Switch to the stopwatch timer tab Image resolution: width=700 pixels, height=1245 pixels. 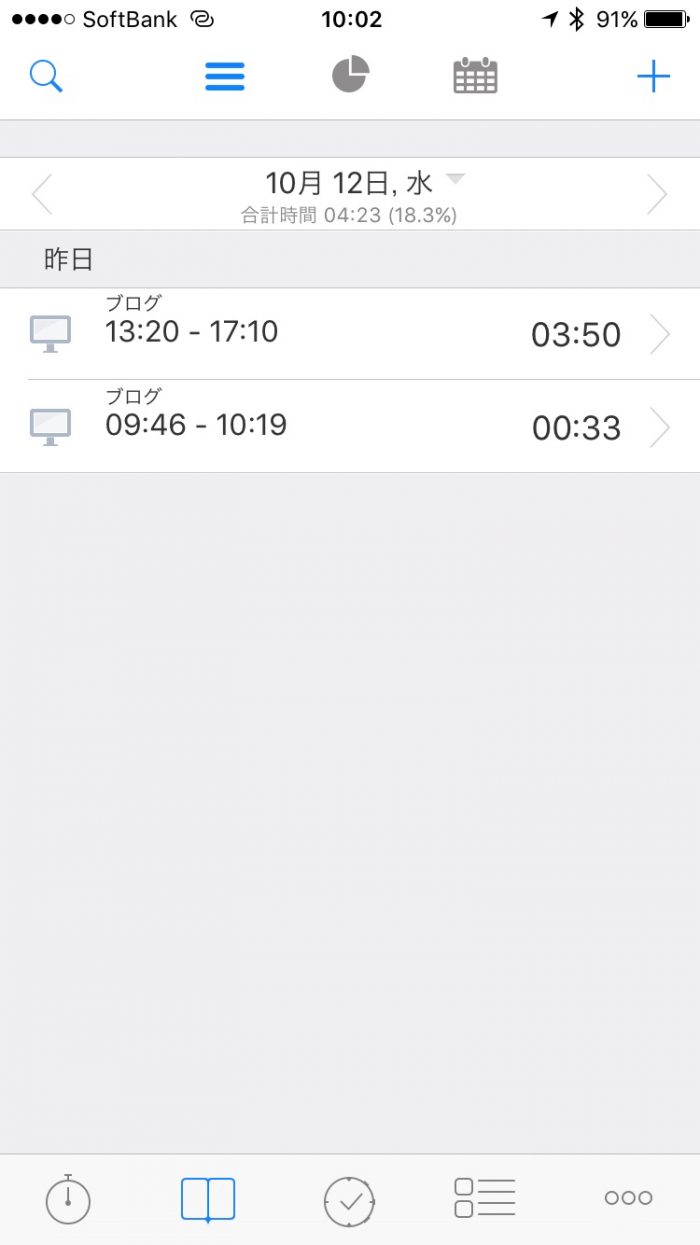click(x=68, y=1198)
